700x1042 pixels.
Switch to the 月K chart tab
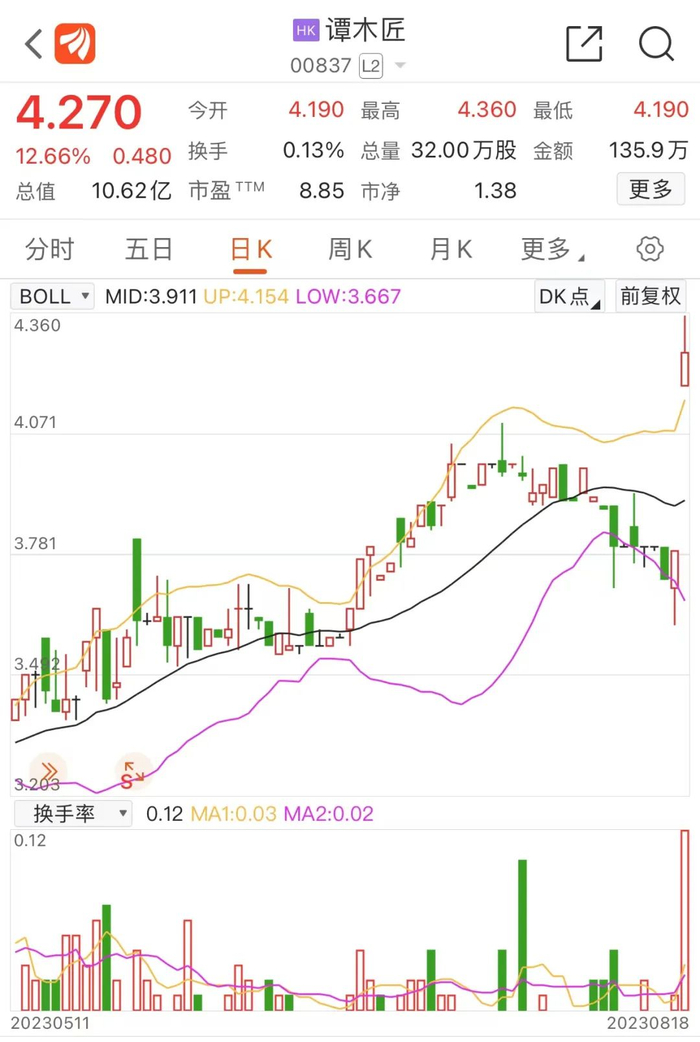[451, 249]
